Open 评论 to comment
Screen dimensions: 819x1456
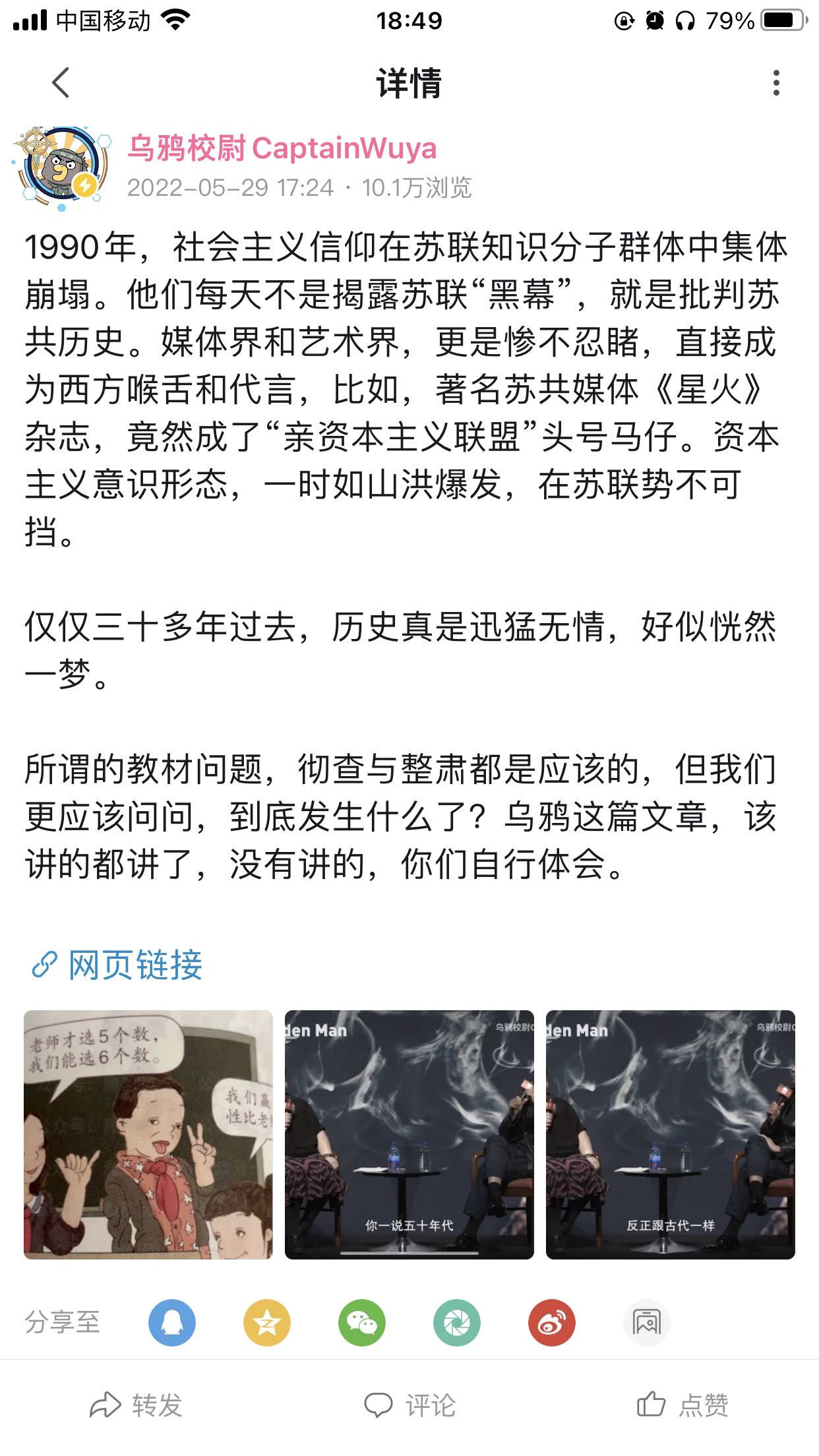click(x=409, y=1405)
